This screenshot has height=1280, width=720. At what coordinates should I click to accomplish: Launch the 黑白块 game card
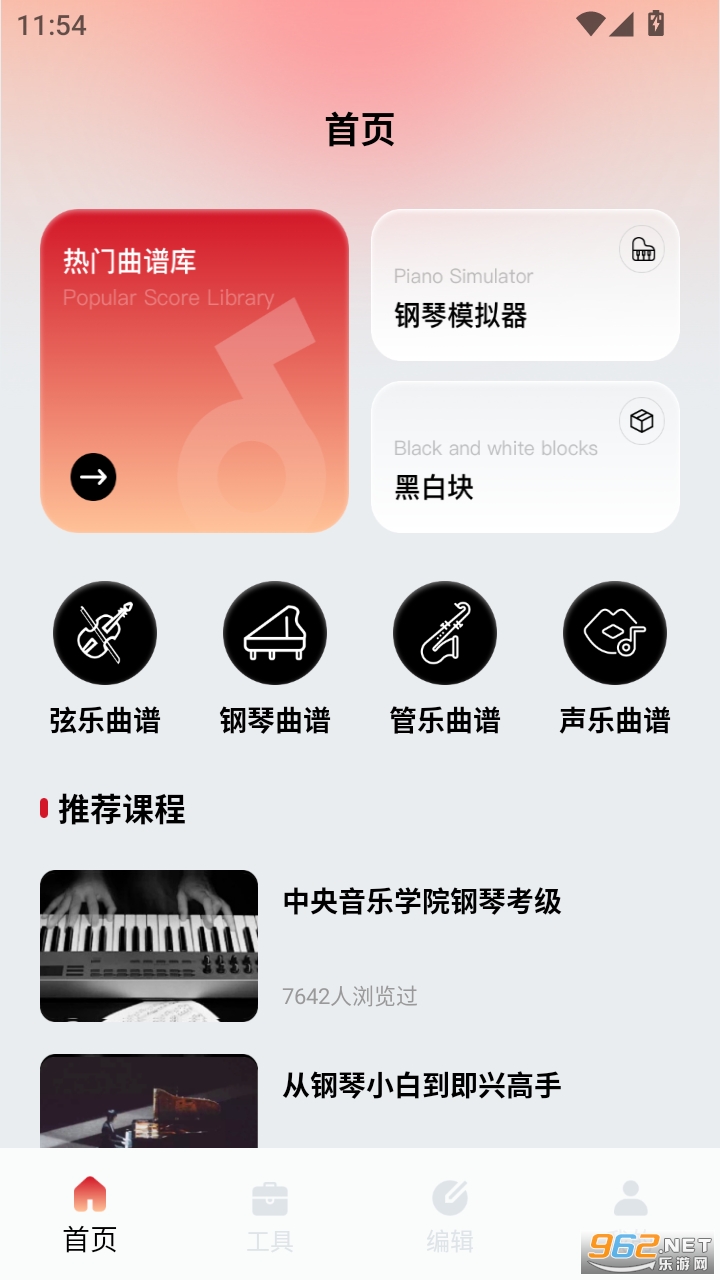[525, 458]
